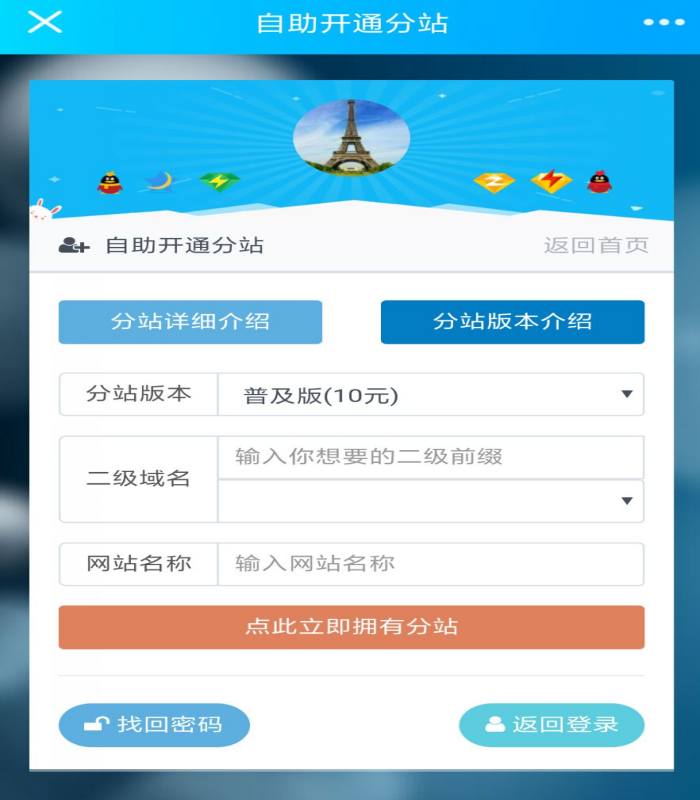Open 分站版本介绍 button
This screenshot has height=800, width=700.
pos(512,322)
